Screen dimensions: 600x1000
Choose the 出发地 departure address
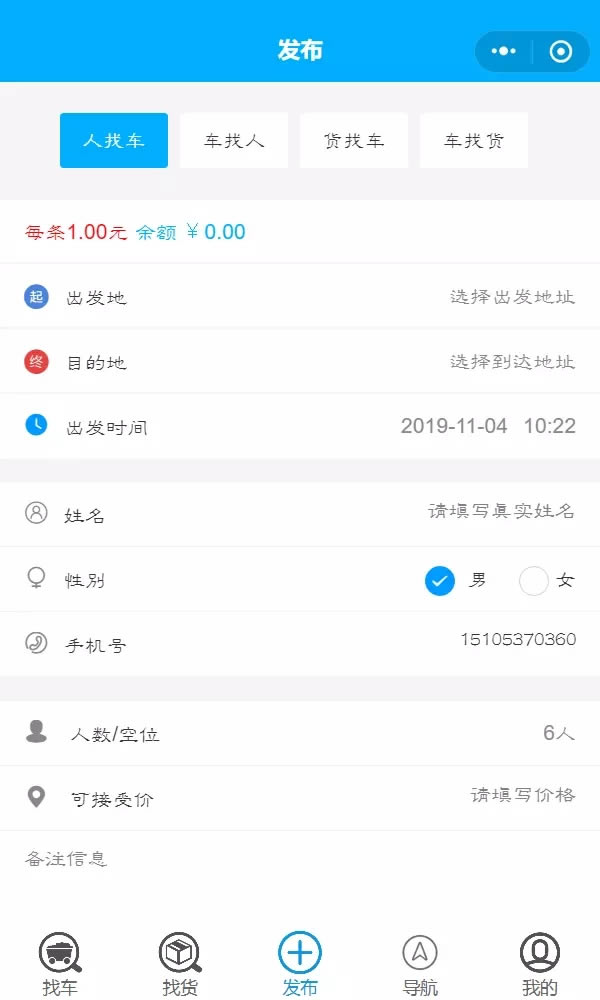coord(300,297)
